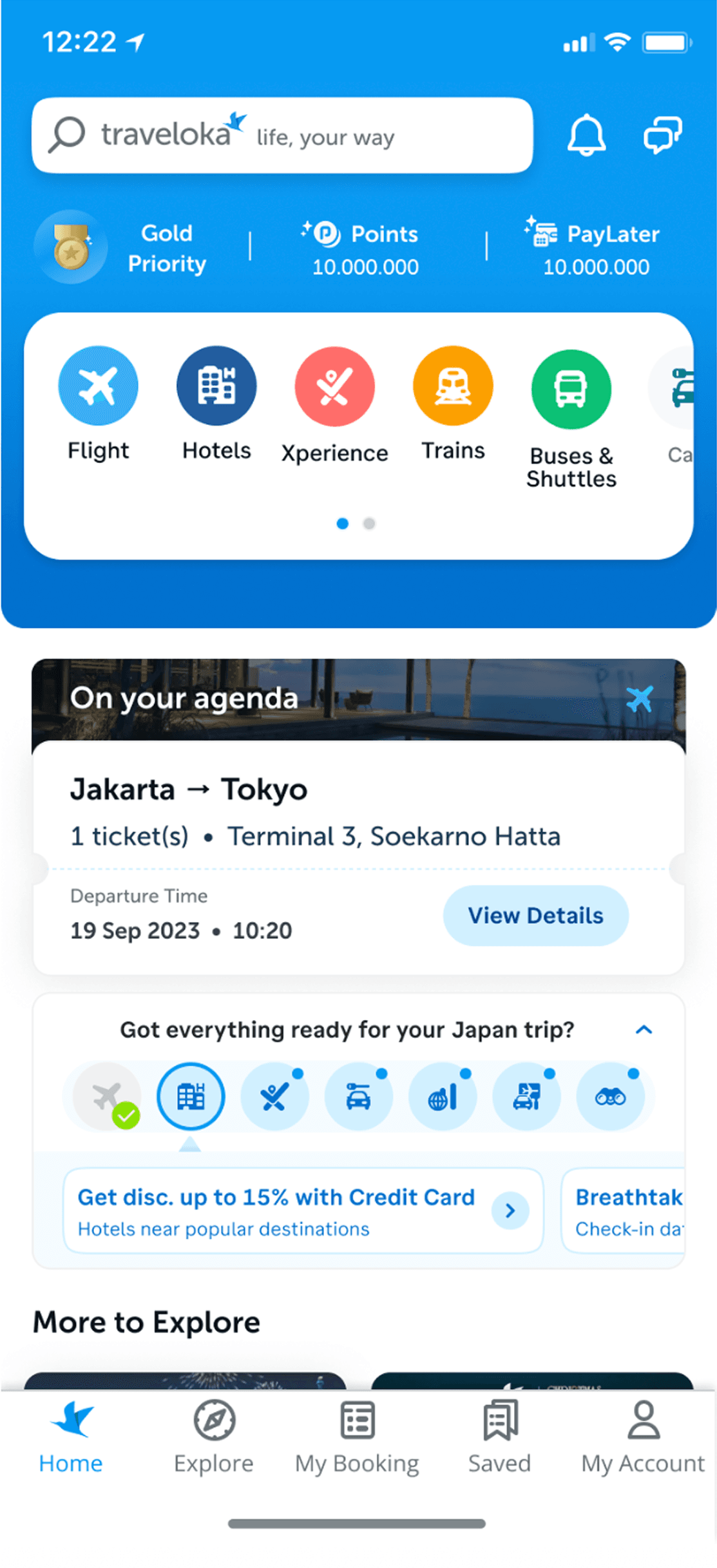Select the hotel icon in trip checklist

coord(191,1096)
